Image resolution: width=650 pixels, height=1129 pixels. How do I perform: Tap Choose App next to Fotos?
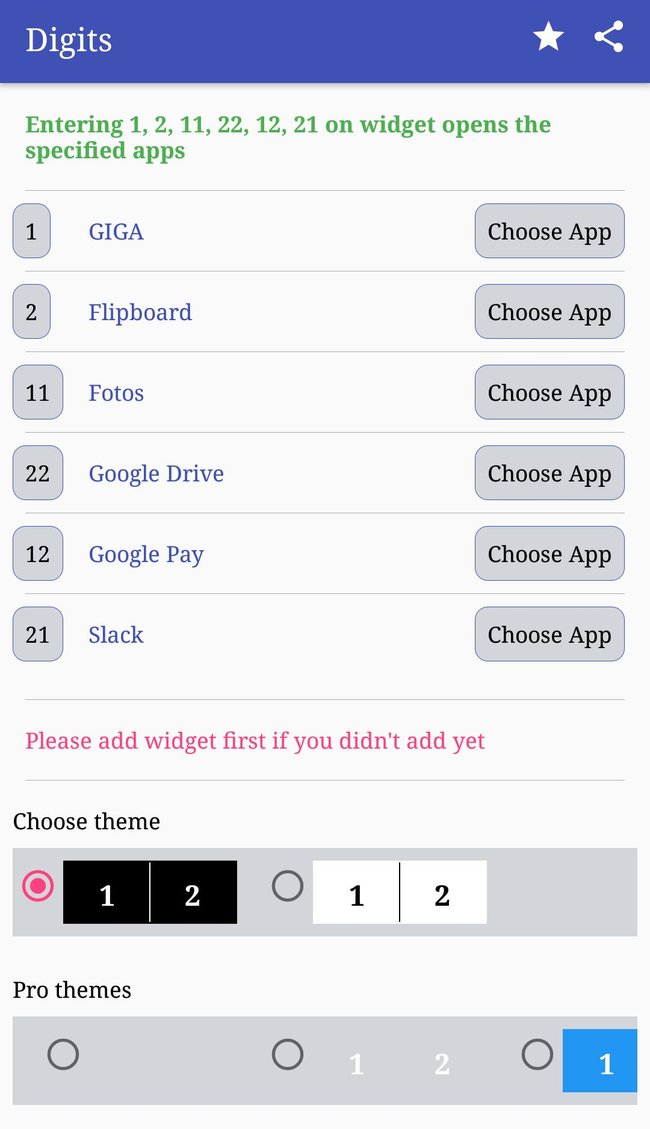point(549,392)
